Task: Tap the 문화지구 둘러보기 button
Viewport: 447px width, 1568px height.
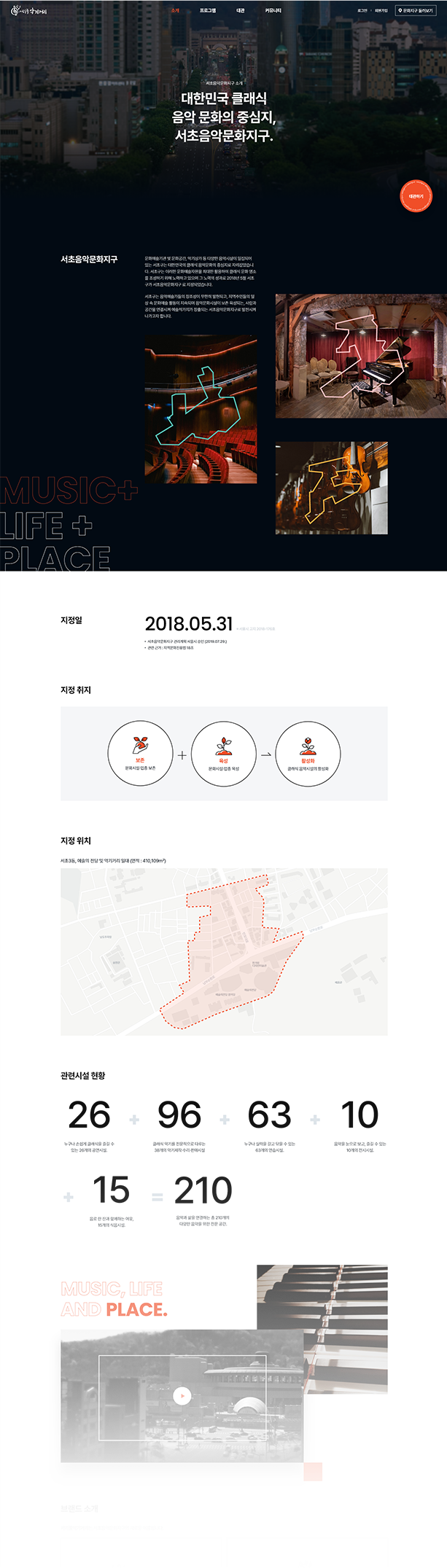Action: pyautogui.click(x=416, y=11)
